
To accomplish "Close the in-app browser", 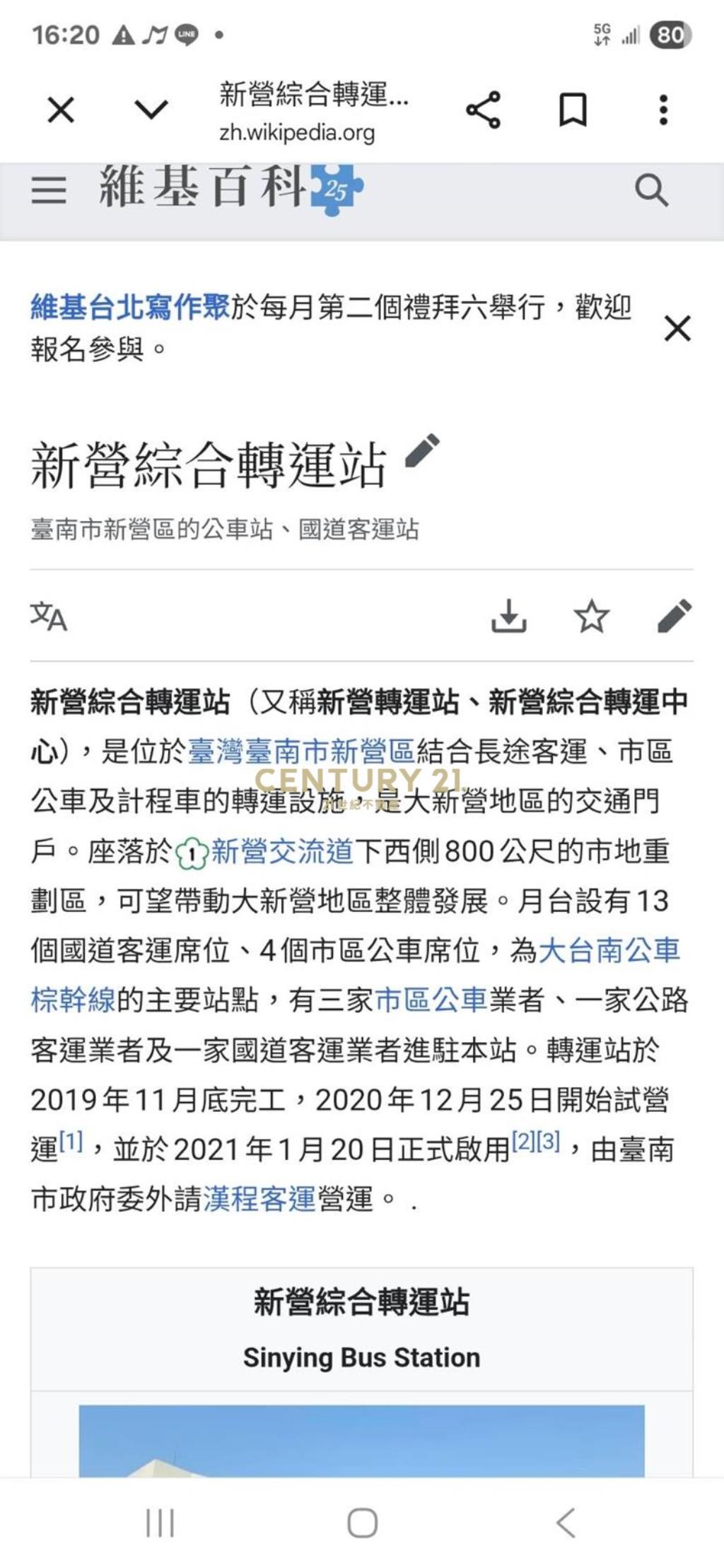I will 61,110.
